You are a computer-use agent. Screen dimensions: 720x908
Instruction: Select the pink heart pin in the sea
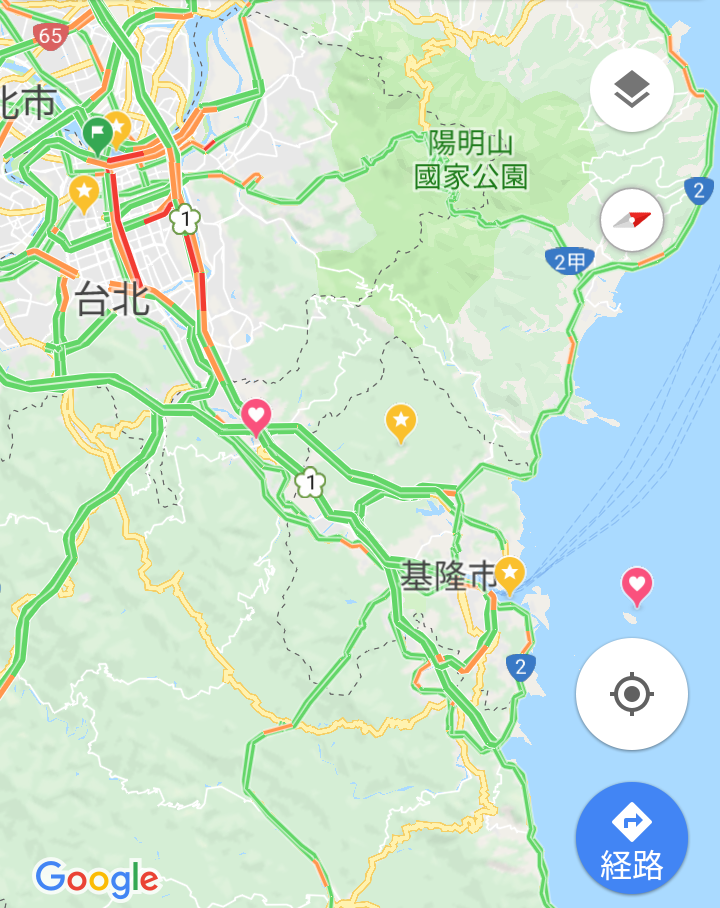coord(637,586)
